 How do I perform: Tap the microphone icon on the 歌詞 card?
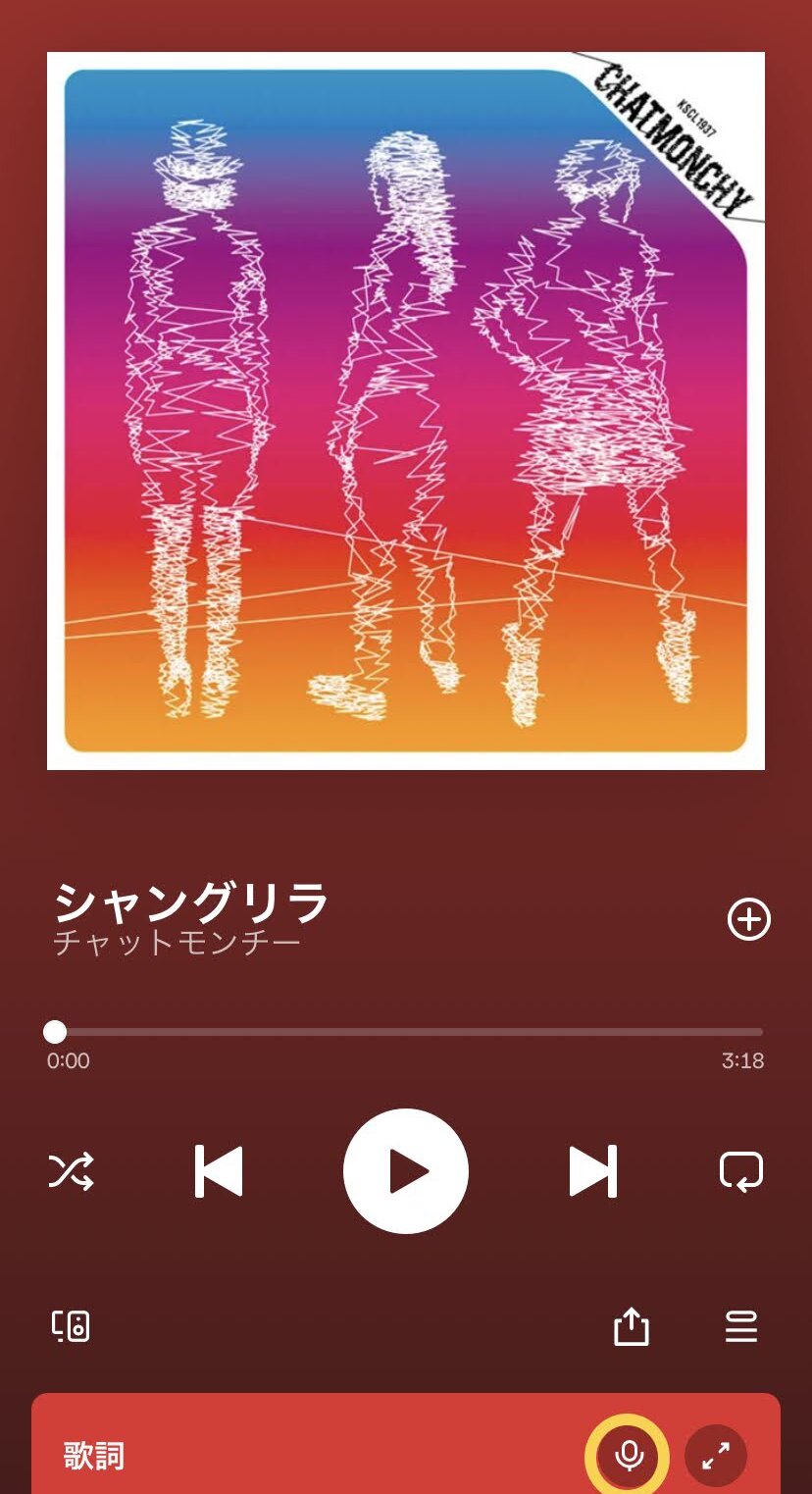628,1456
